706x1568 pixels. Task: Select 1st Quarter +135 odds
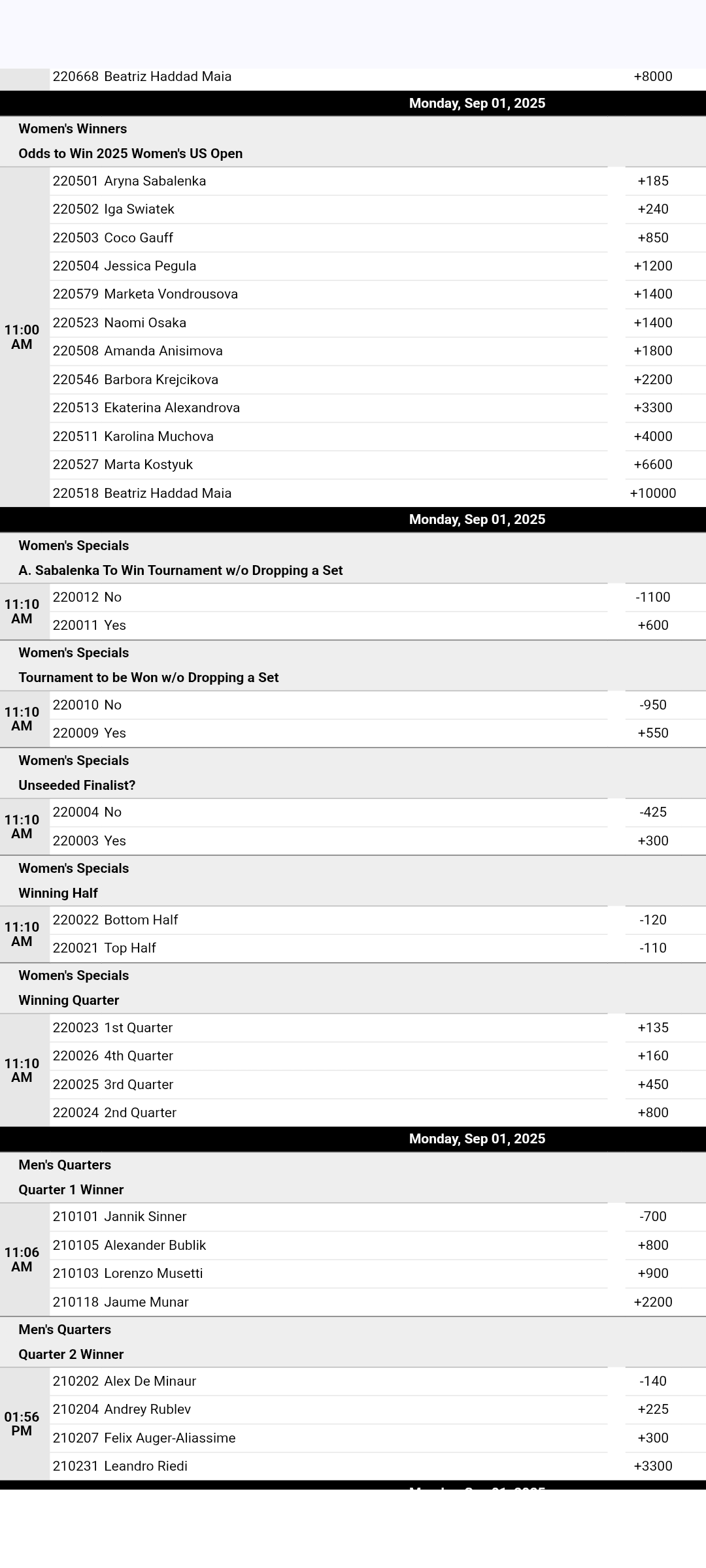[x=652, y=1028]
